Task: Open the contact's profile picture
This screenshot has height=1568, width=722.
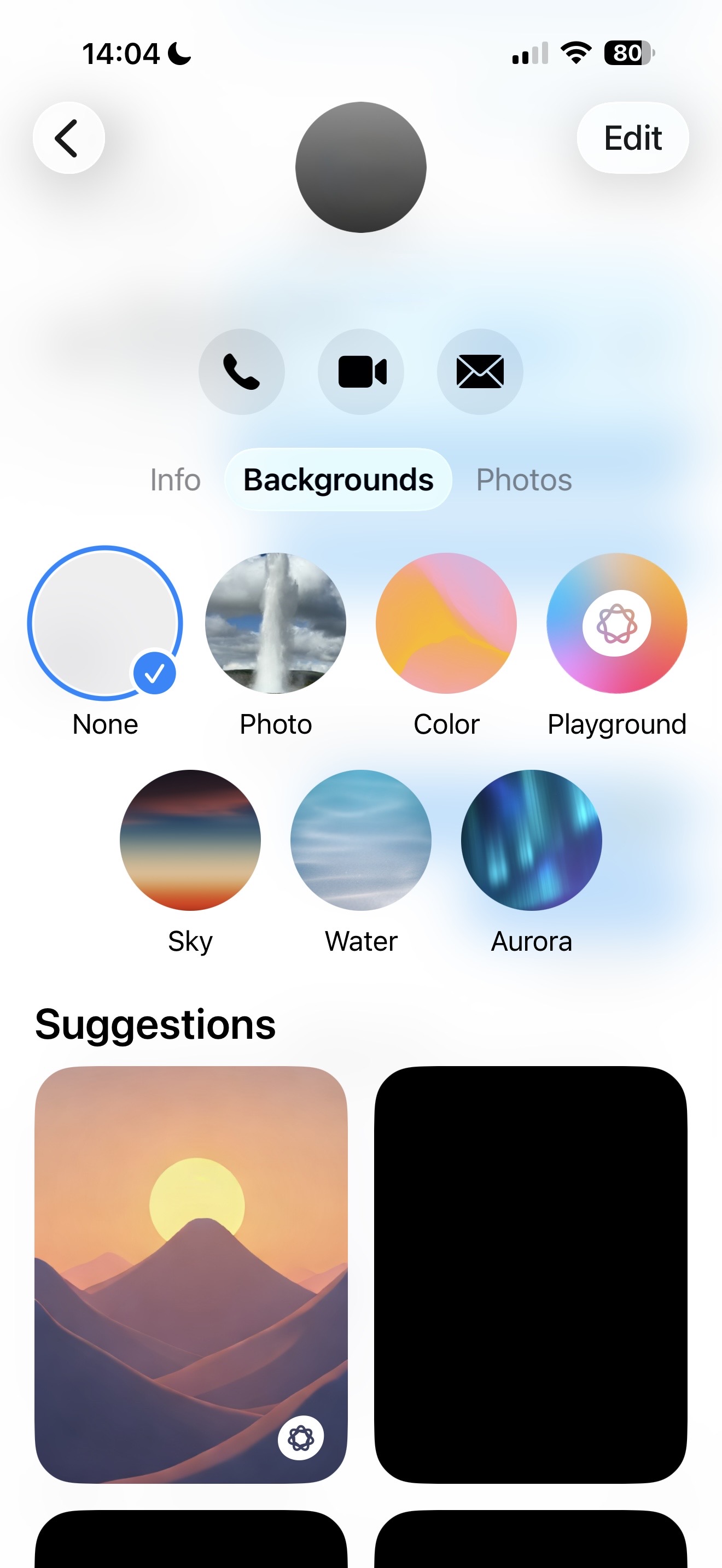Action: [x=361, y=167]
